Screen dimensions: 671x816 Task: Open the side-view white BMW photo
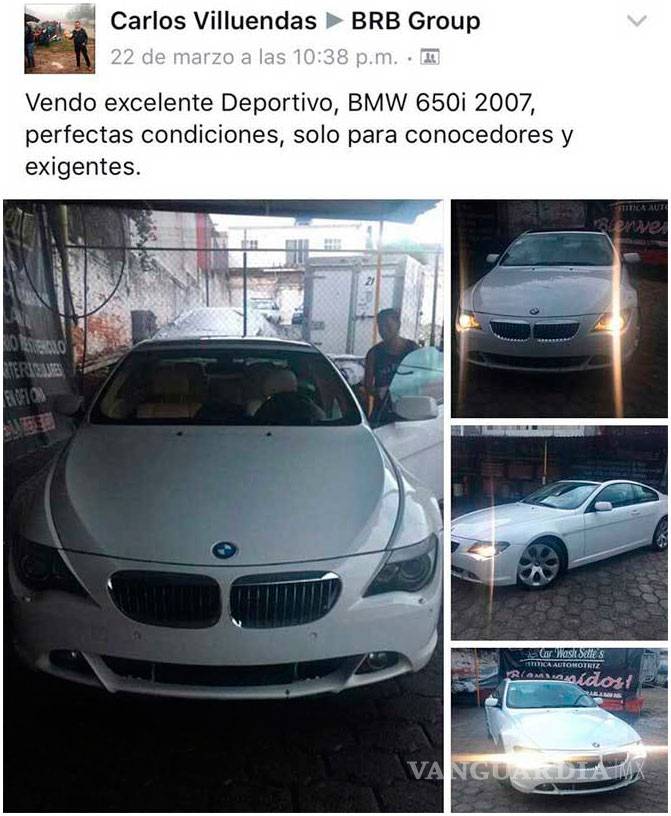(559, 532)
